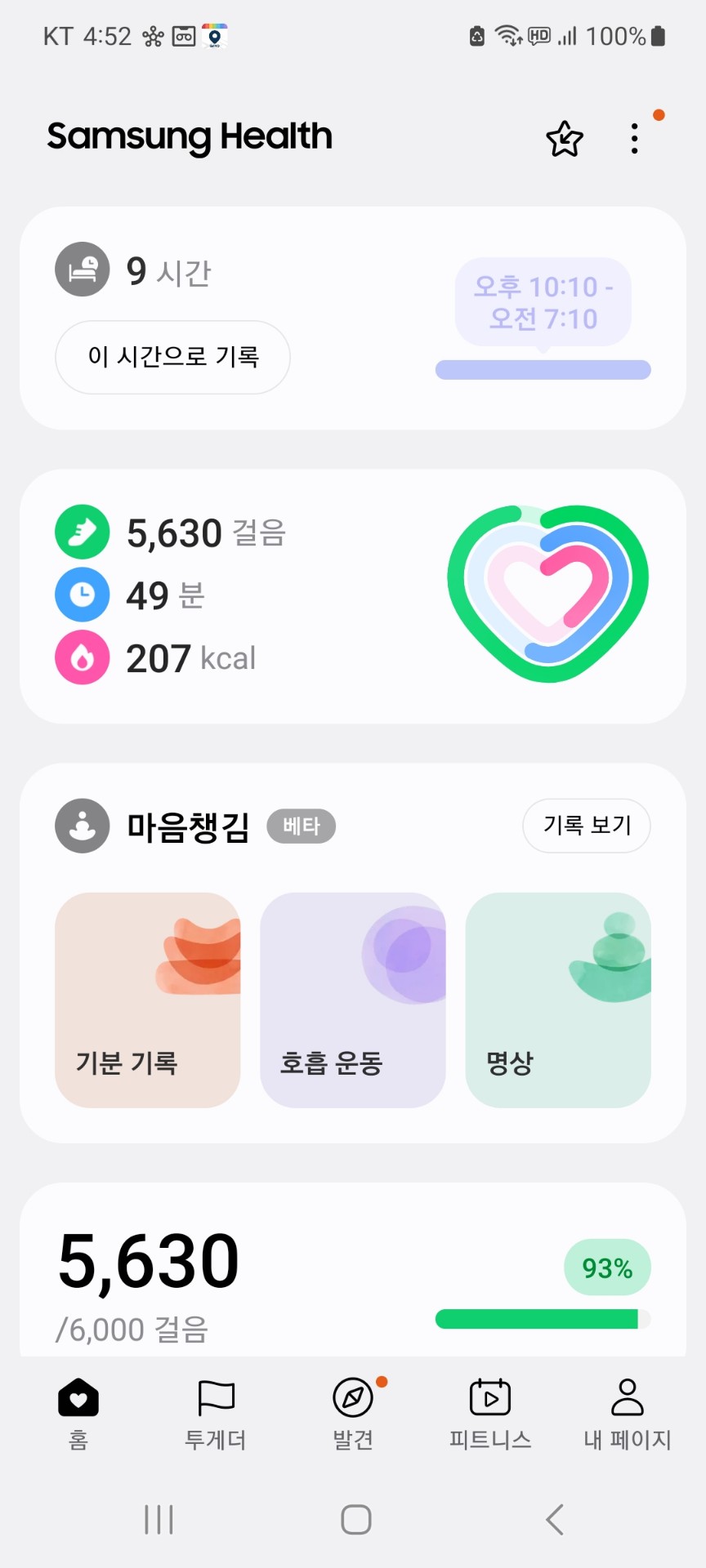Switch to the 투게더 tab
This screenshot has height=1568, width=706.
pyautogui.click(x=216, y=1413)
